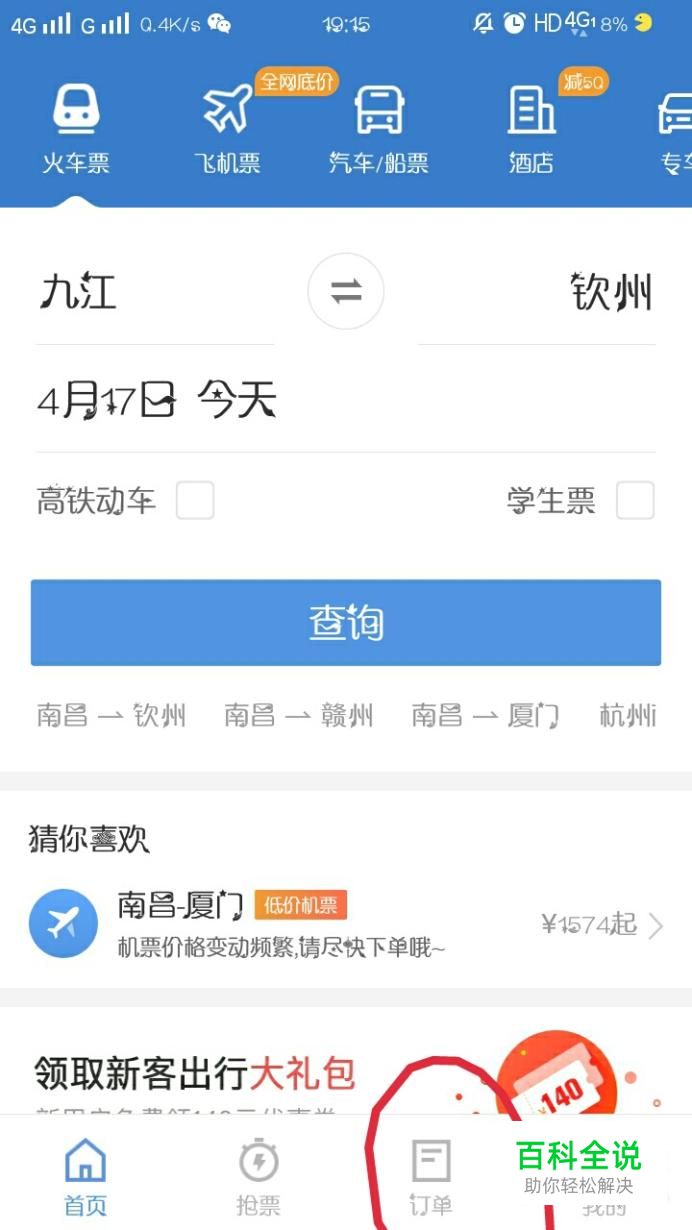Open the 酒店 tab

click(x=531, y=128)
